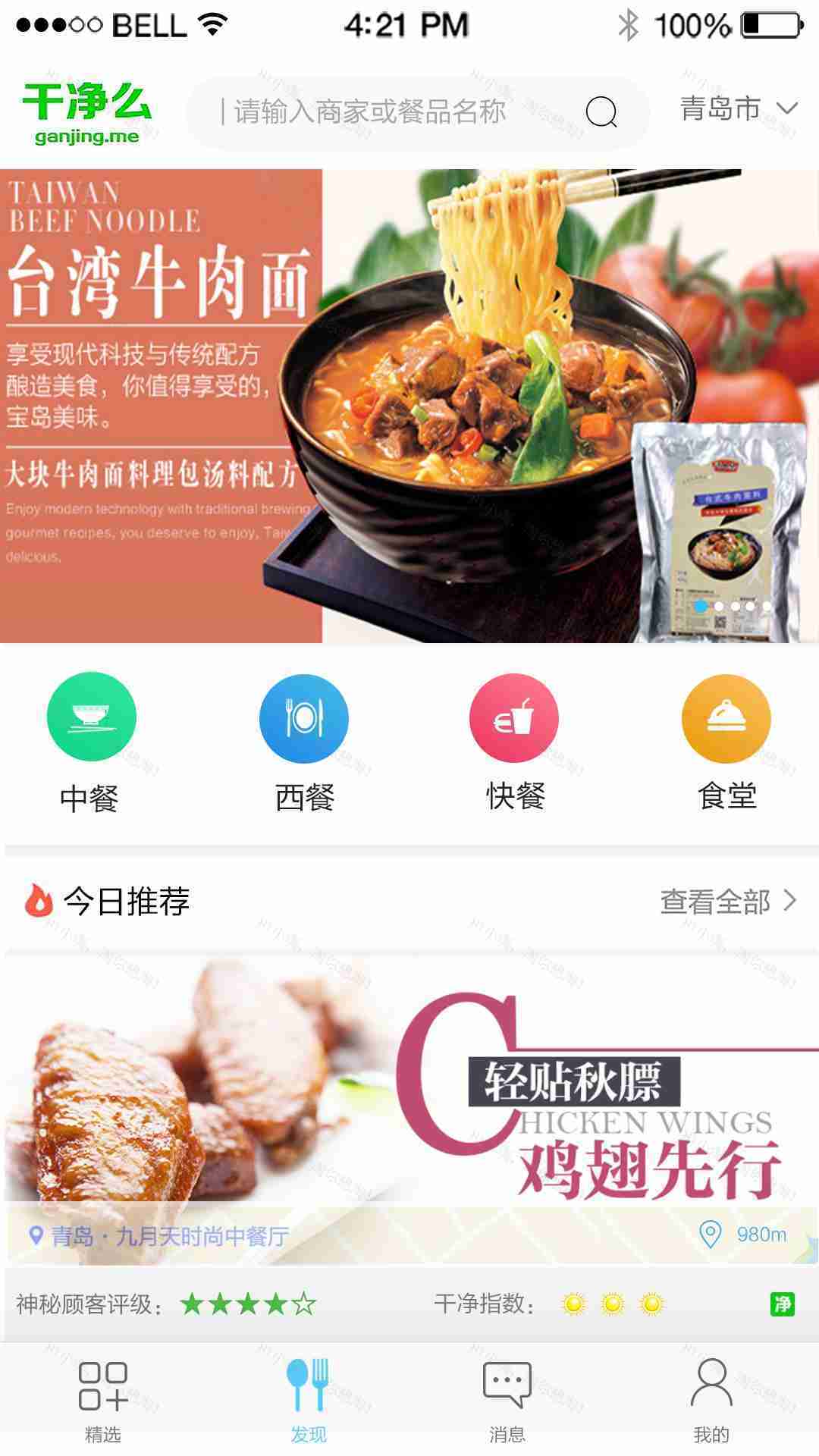The height and width of the screenshot is (1456, 819).
Task: Open the 食堂 (canteen) category
Action: coord(728,717)
